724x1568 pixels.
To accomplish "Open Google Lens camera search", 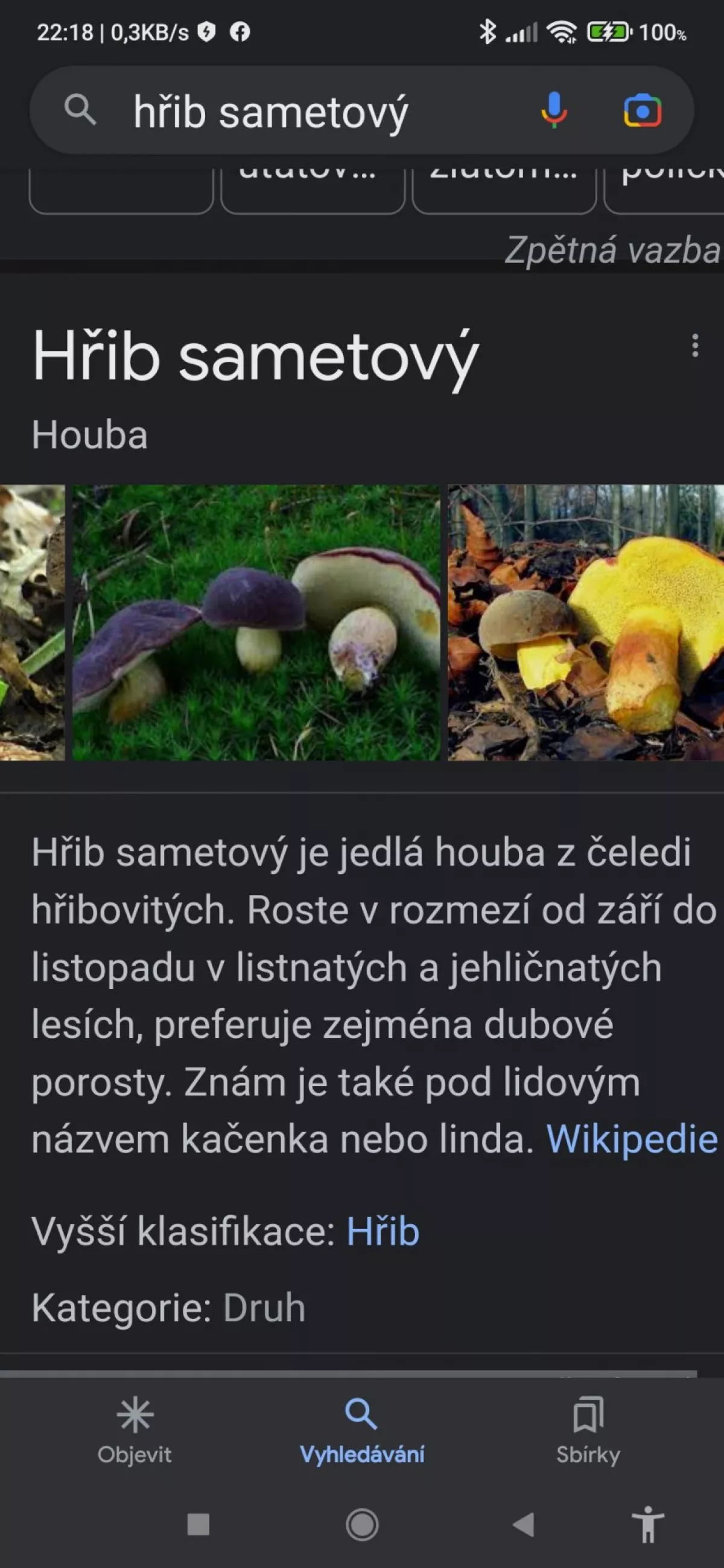I will click(x=643, y=111).
